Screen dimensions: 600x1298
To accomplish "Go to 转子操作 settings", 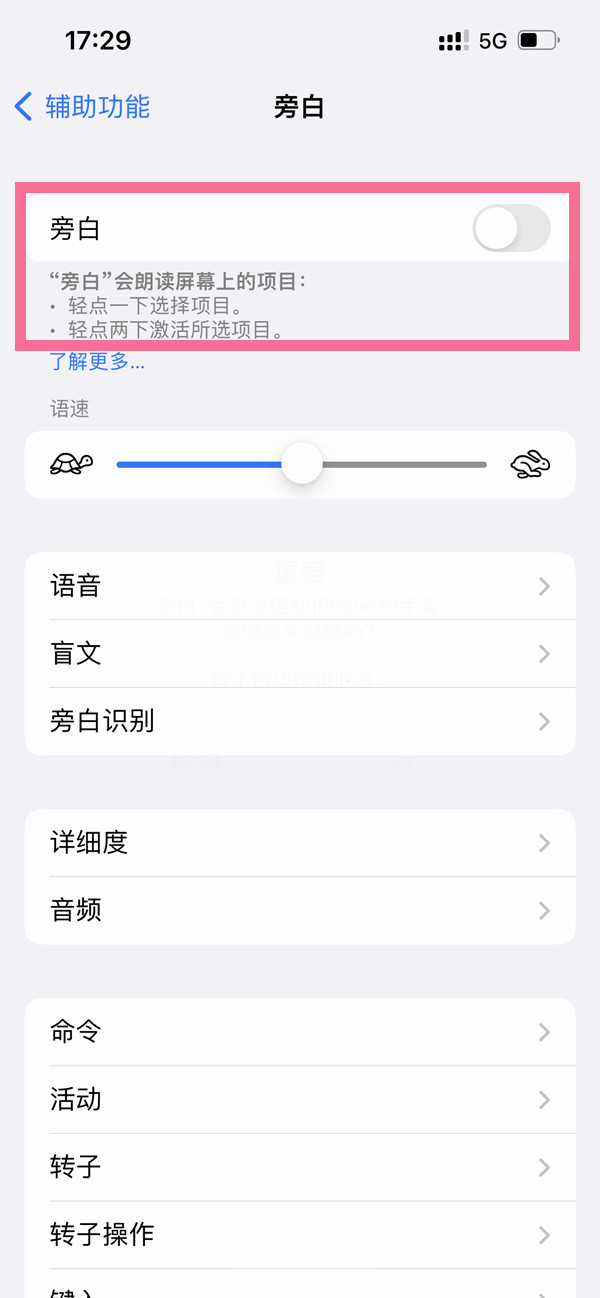I will click(x=300, y=1234).
